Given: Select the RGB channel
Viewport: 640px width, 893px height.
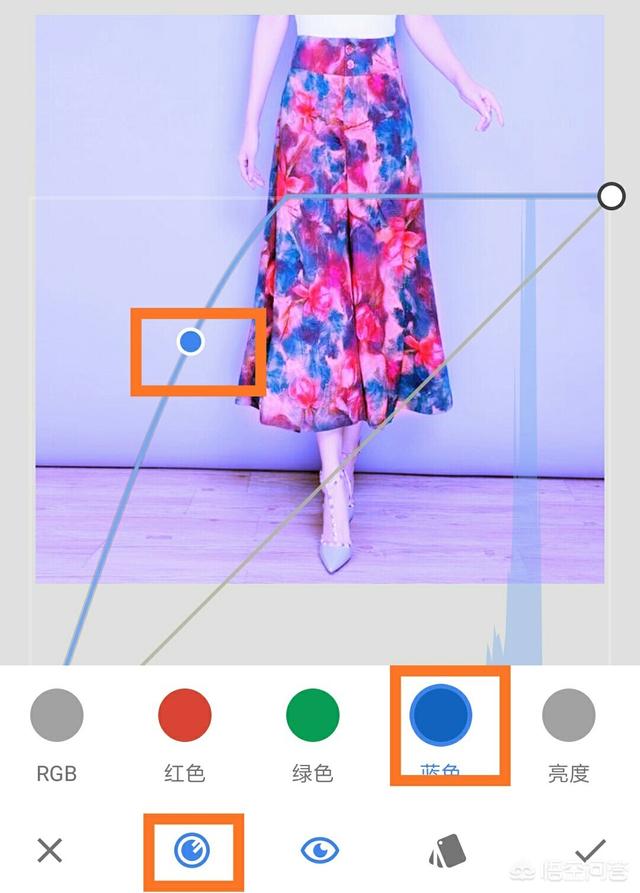Looking at the screenshot, I should [56, 715].
